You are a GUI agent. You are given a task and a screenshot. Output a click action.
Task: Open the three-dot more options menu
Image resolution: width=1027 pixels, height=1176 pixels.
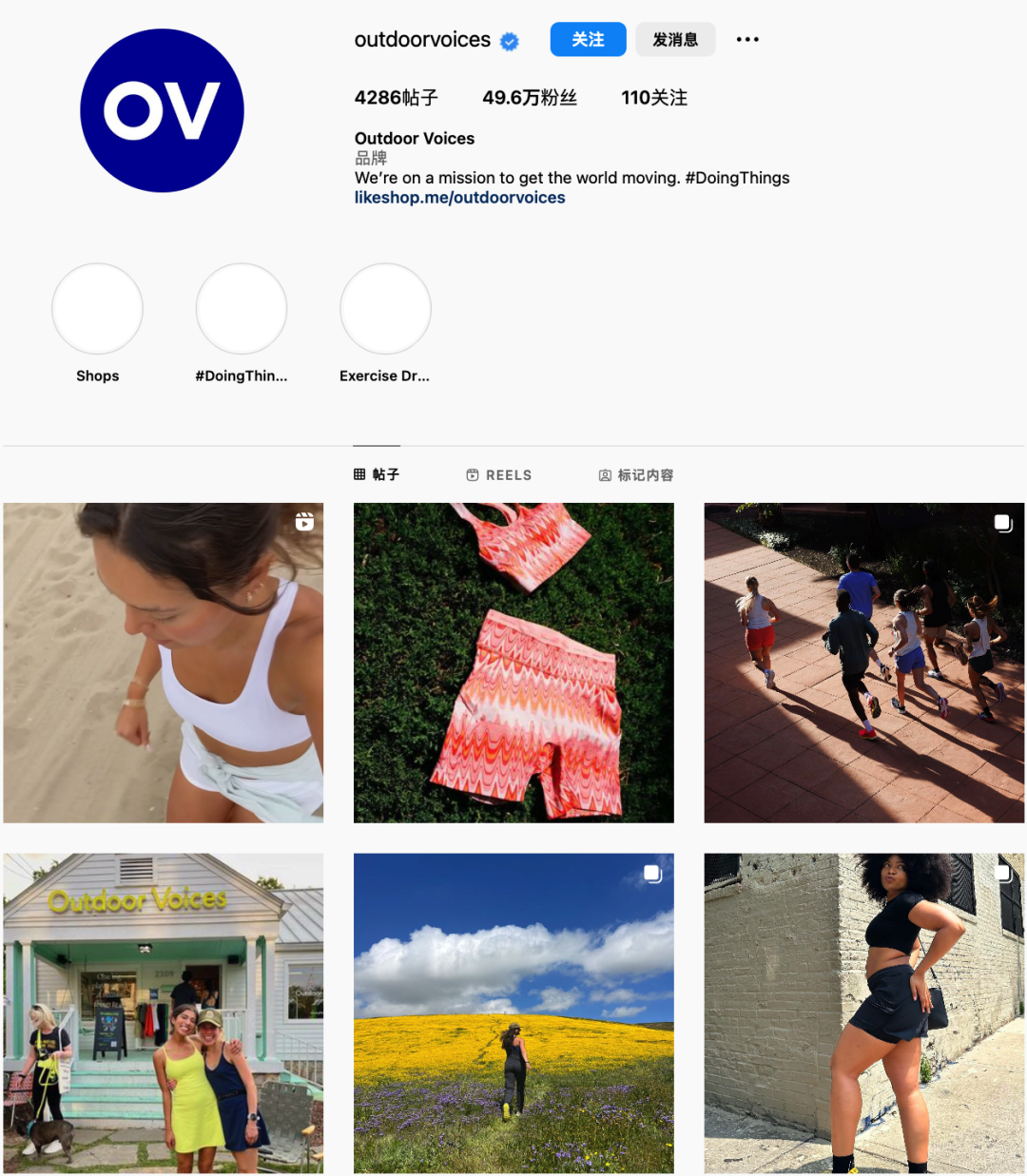(x=747, y=39)
